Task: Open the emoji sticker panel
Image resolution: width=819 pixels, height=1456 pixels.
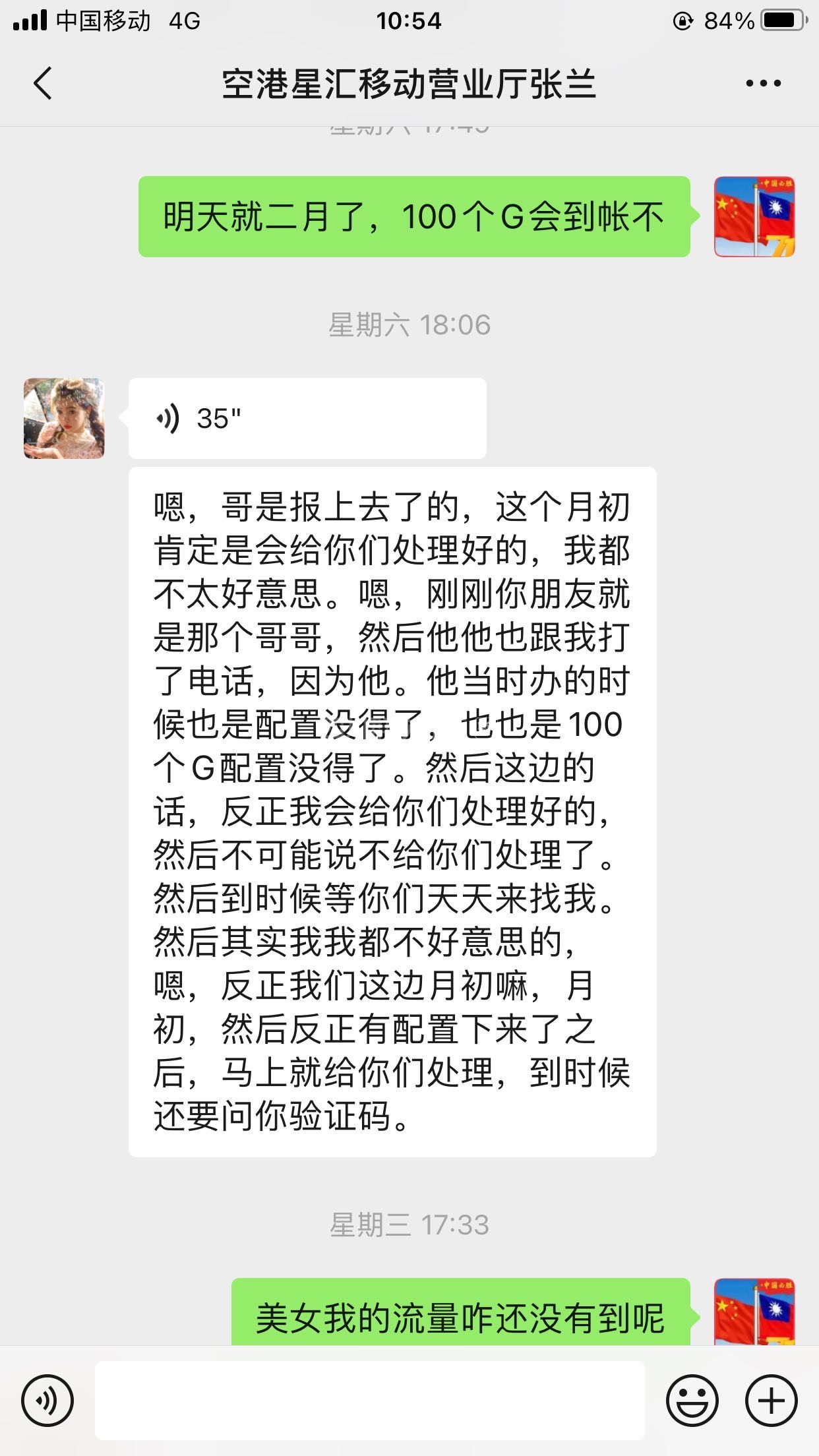Action: click(x=692, y=1401)
